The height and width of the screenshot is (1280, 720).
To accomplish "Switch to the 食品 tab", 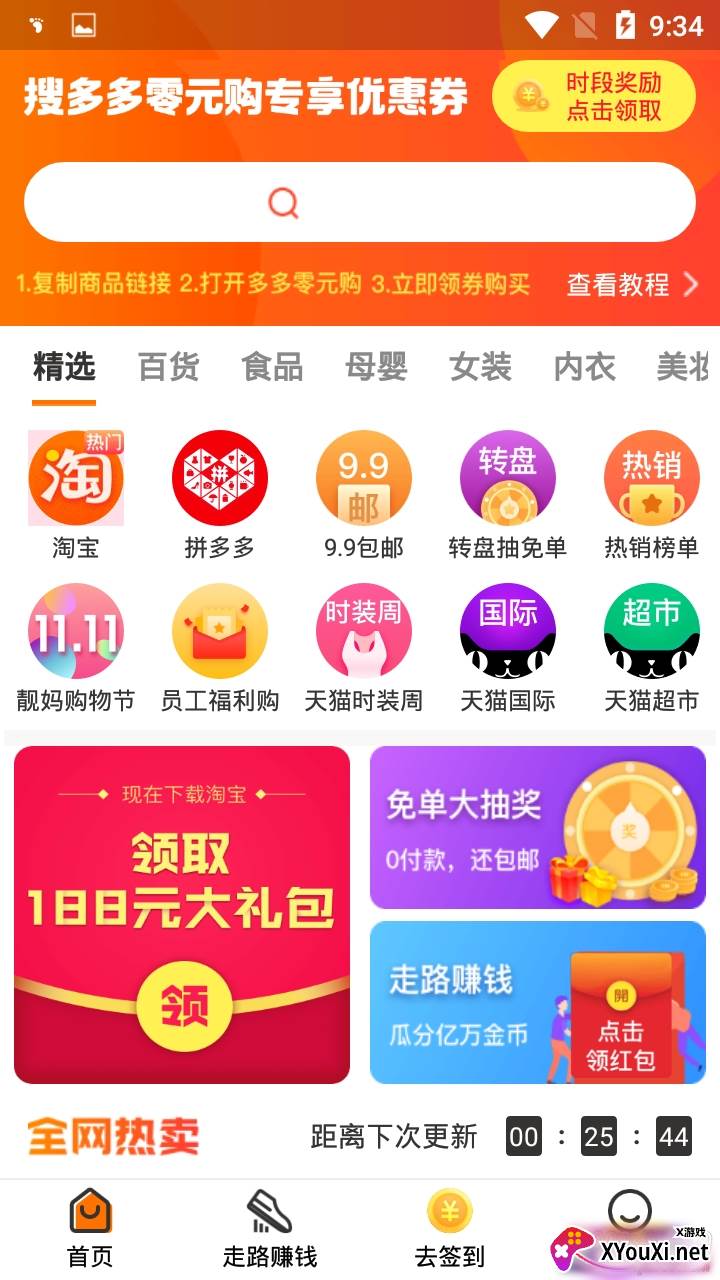I will coord(272,367).
